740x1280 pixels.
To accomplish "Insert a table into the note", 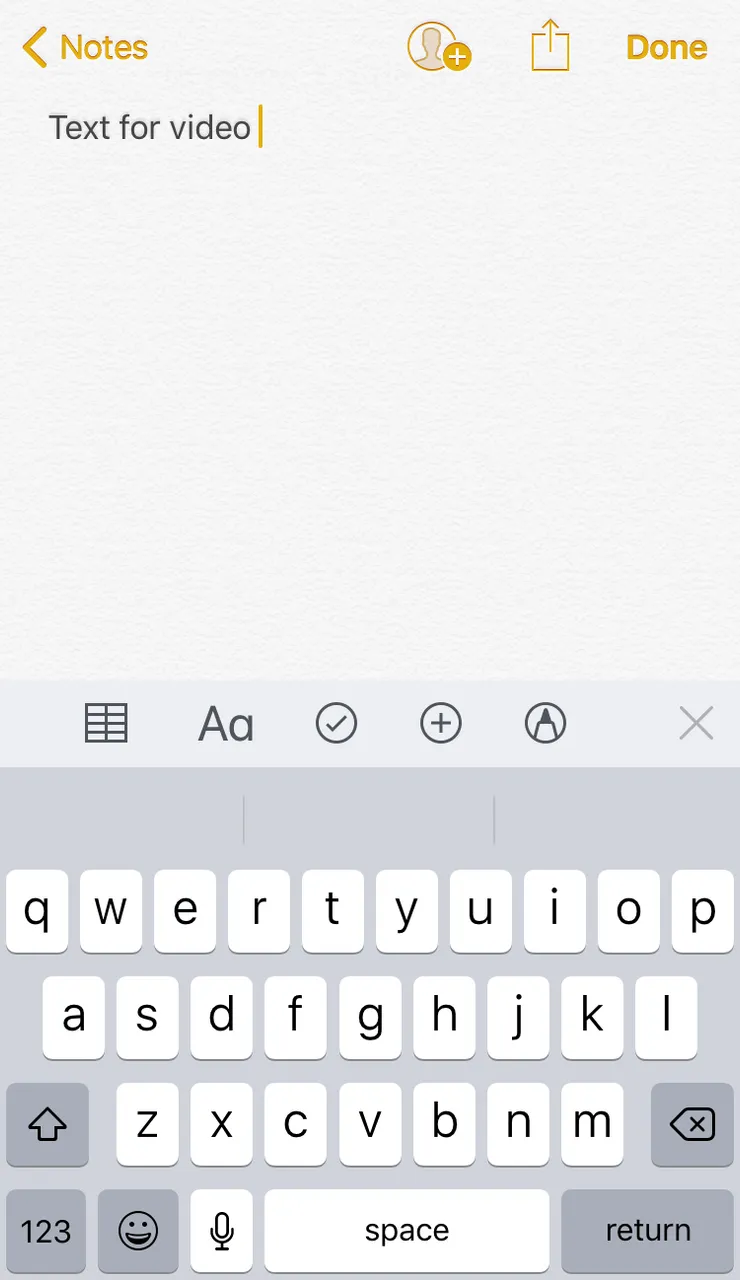I will click(x=106, y=723).
